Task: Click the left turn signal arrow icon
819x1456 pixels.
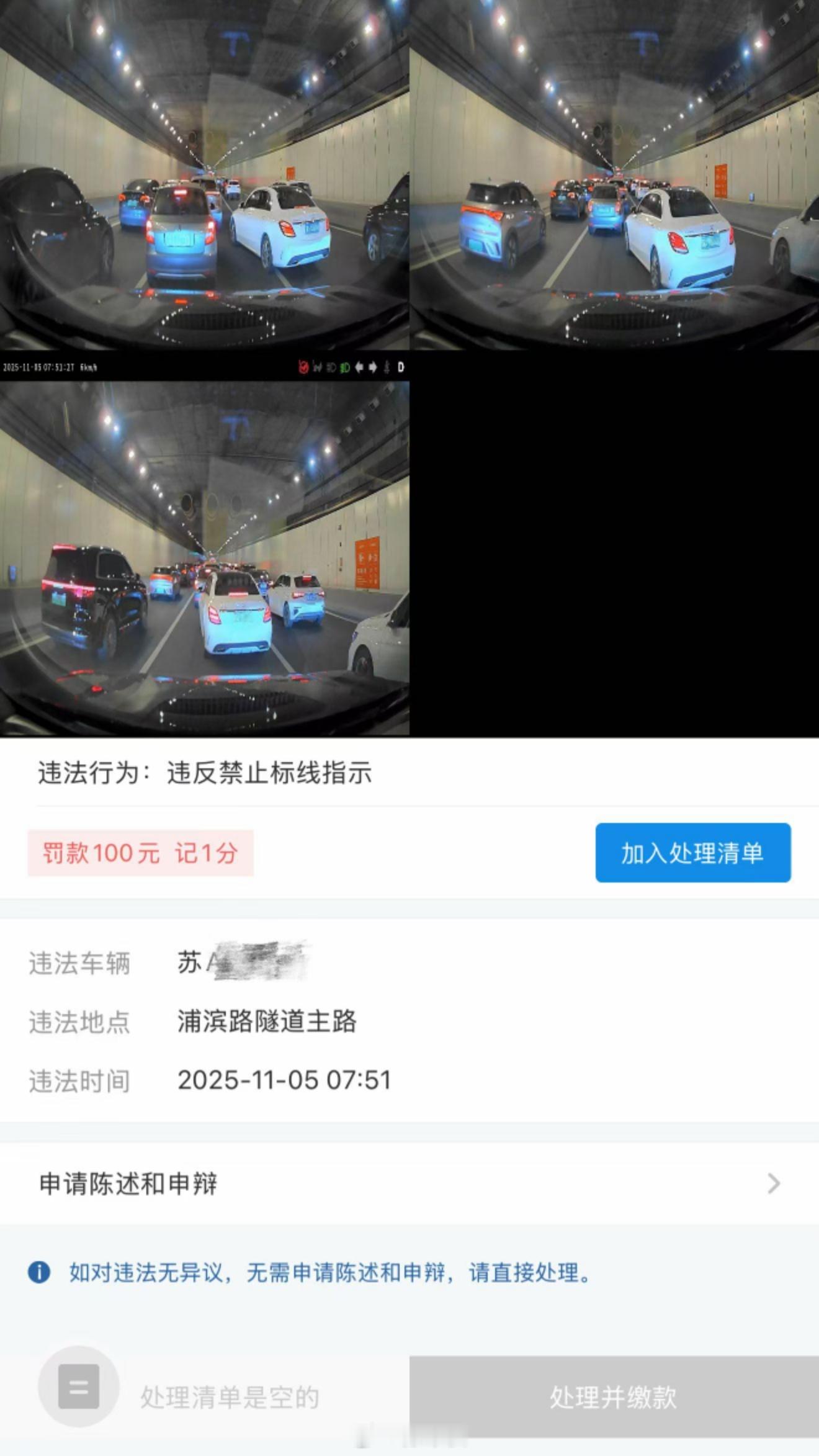Action: 360,367
